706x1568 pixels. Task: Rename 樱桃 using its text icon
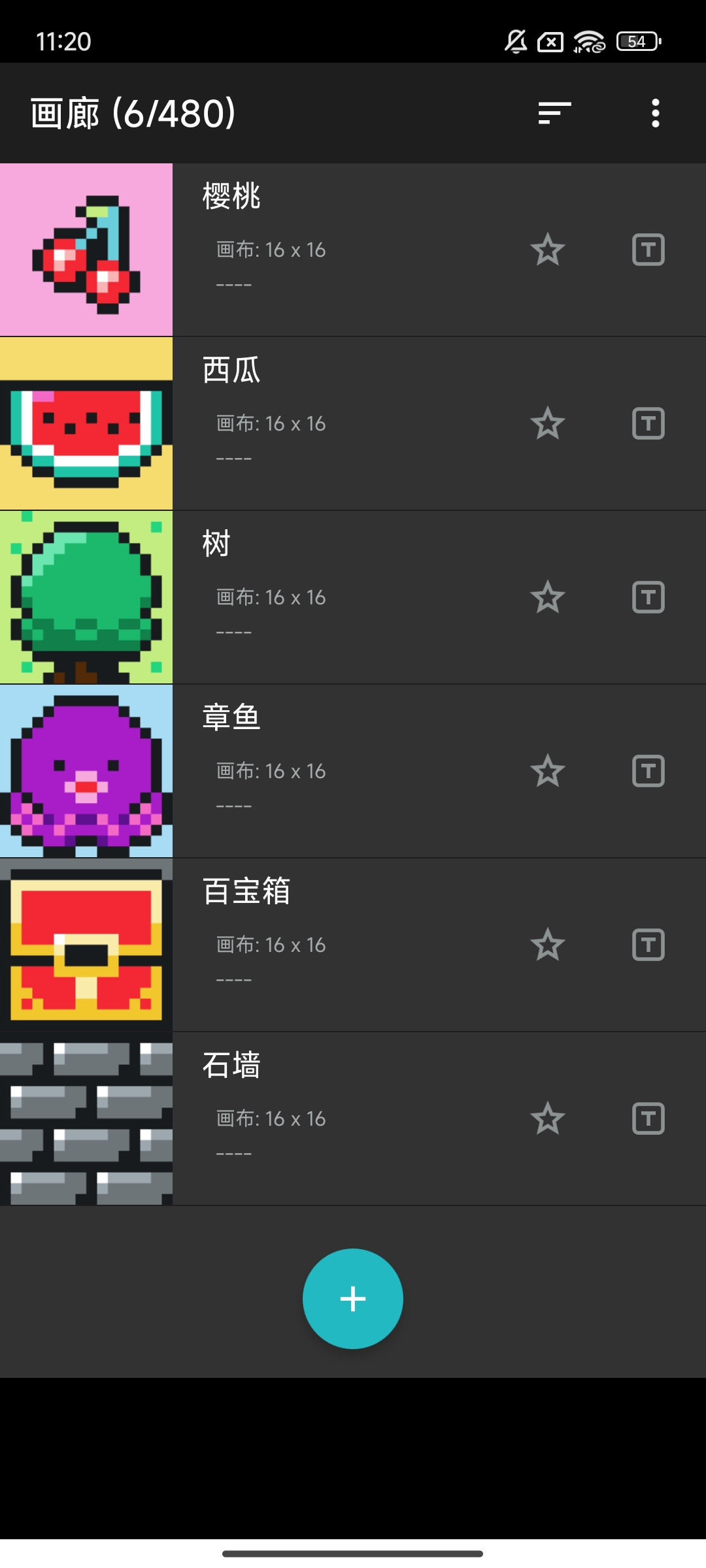tap(648, 250)
